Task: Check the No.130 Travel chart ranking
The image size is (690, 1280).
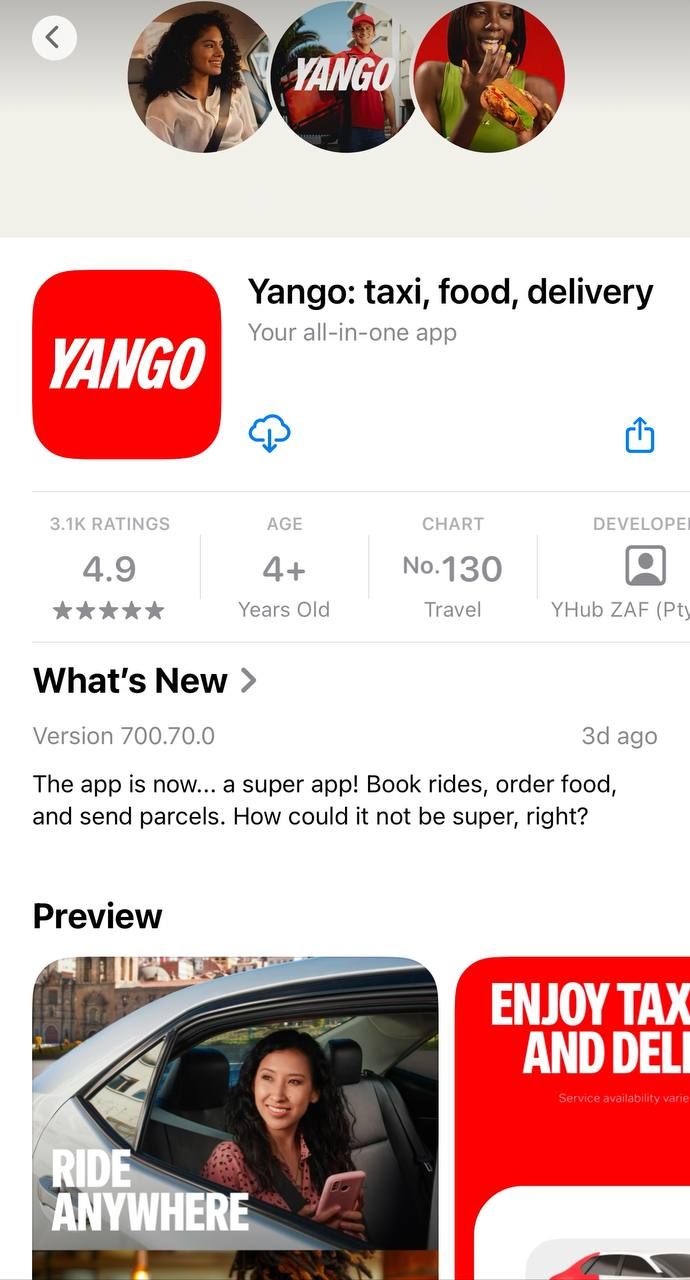Action: [452, 567]
